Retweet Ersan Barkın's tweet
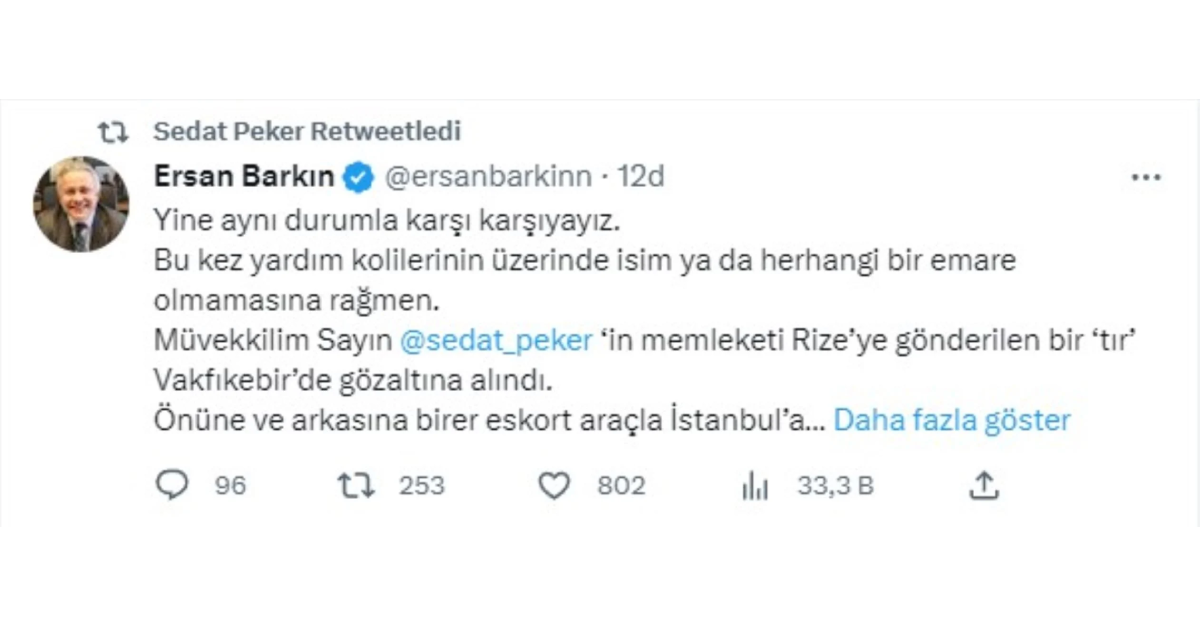Image resolution: width=1200 pixels, height=625 pixels. click(x=355, y=486)
